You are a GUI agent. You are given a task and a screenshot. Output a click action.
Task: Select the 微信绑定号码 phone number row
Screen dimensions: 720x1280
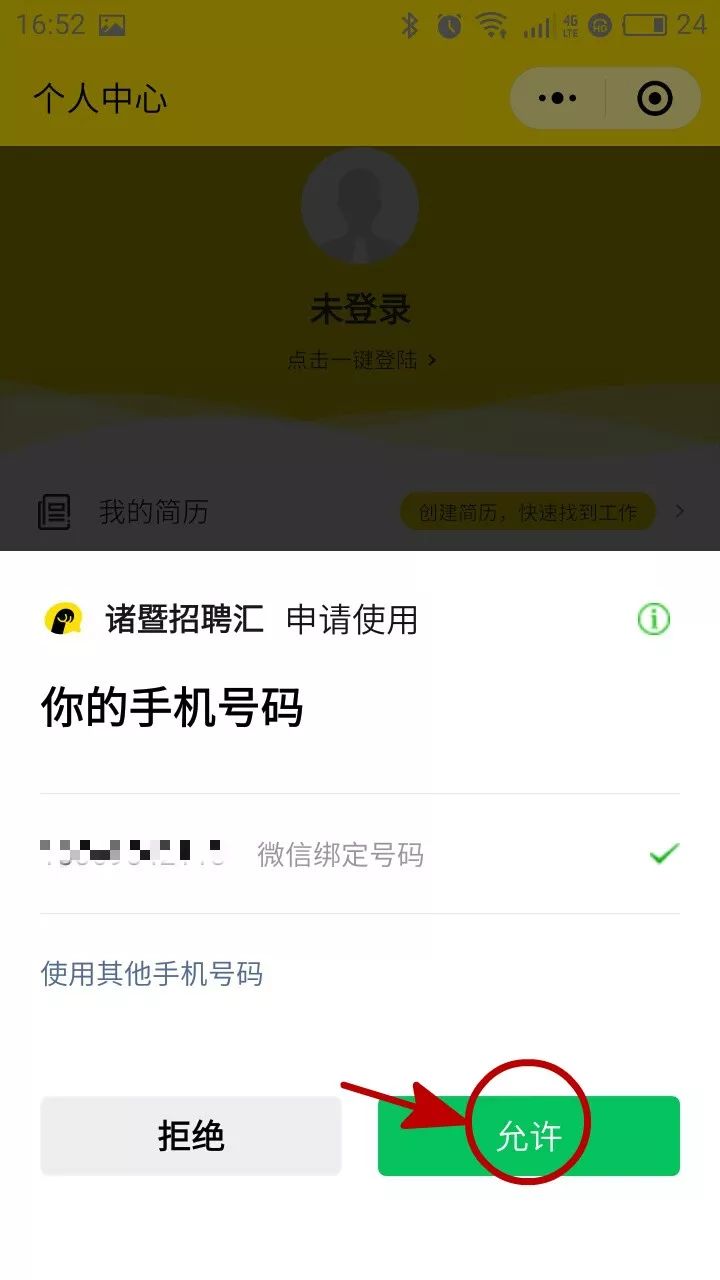[360, 854]
